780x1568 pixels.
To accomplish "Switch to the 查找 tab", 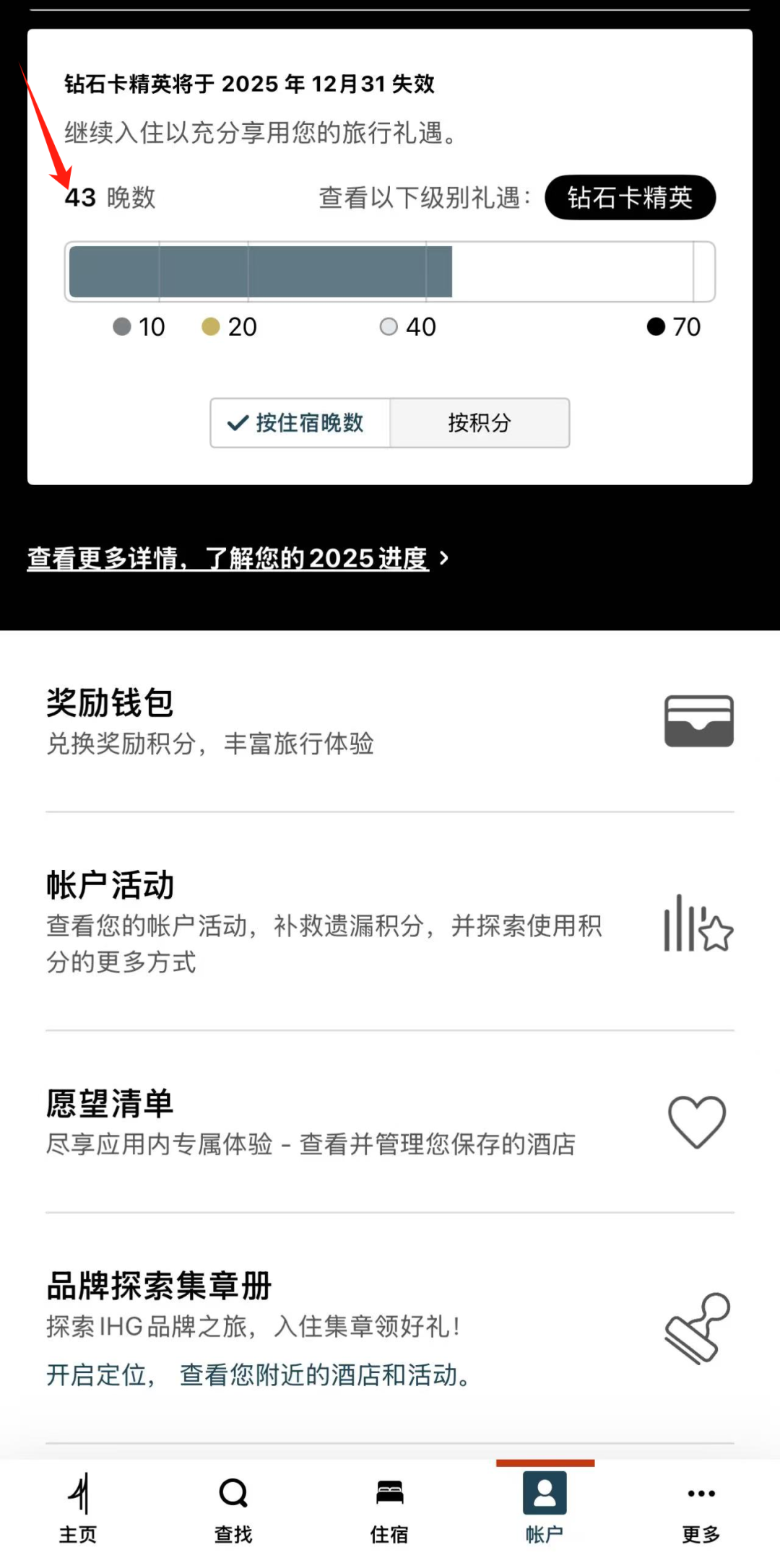I will 233,1509.
